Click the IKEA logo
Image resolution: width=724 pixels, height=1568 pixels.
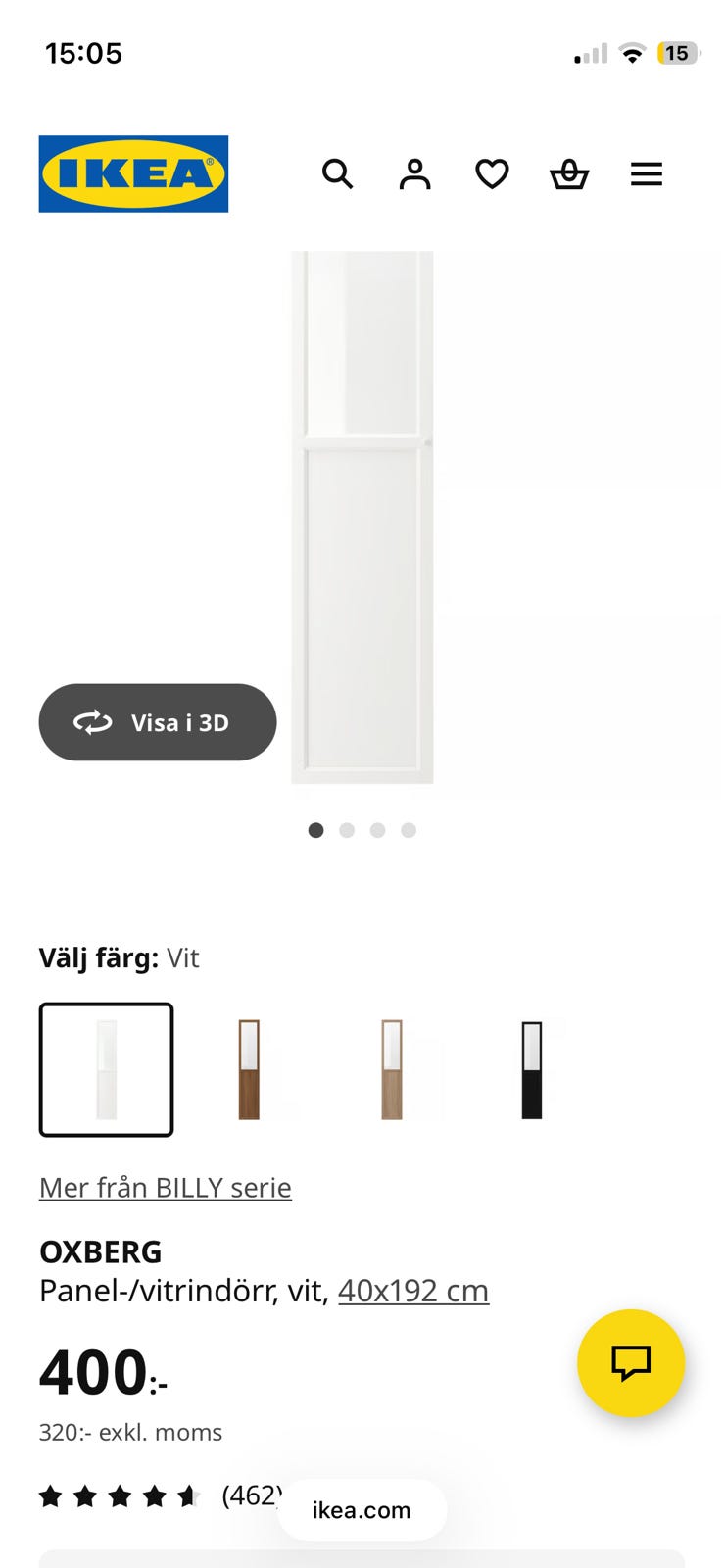click(133, 173)
